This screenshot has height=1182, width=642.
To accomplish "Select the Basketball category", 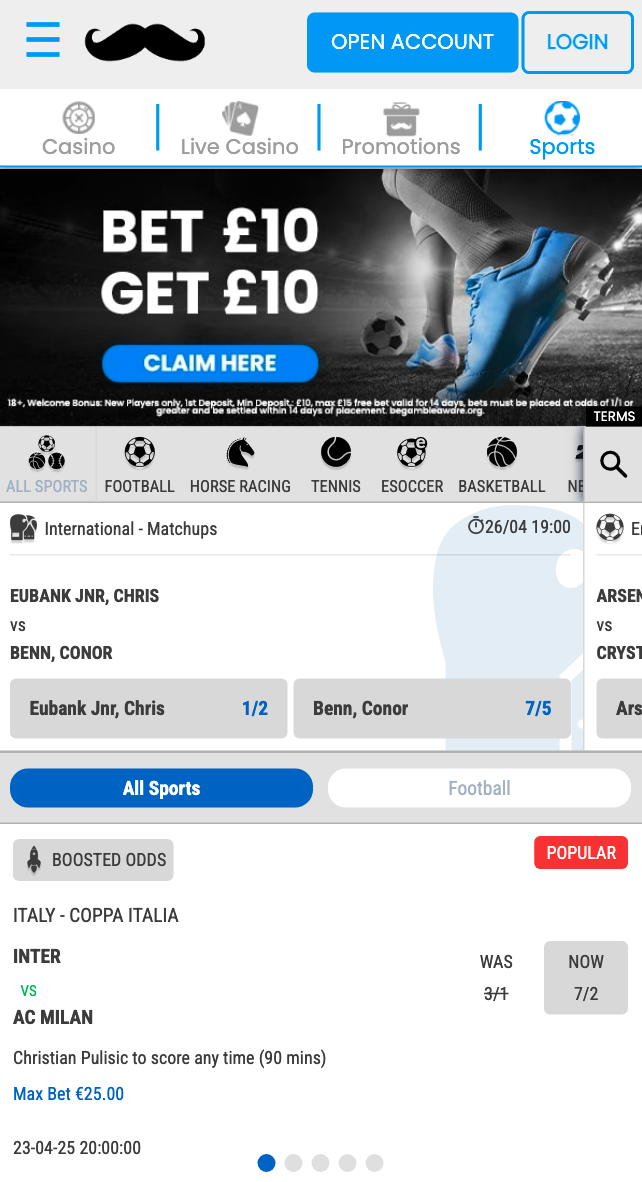I will [x=501, y=466].
